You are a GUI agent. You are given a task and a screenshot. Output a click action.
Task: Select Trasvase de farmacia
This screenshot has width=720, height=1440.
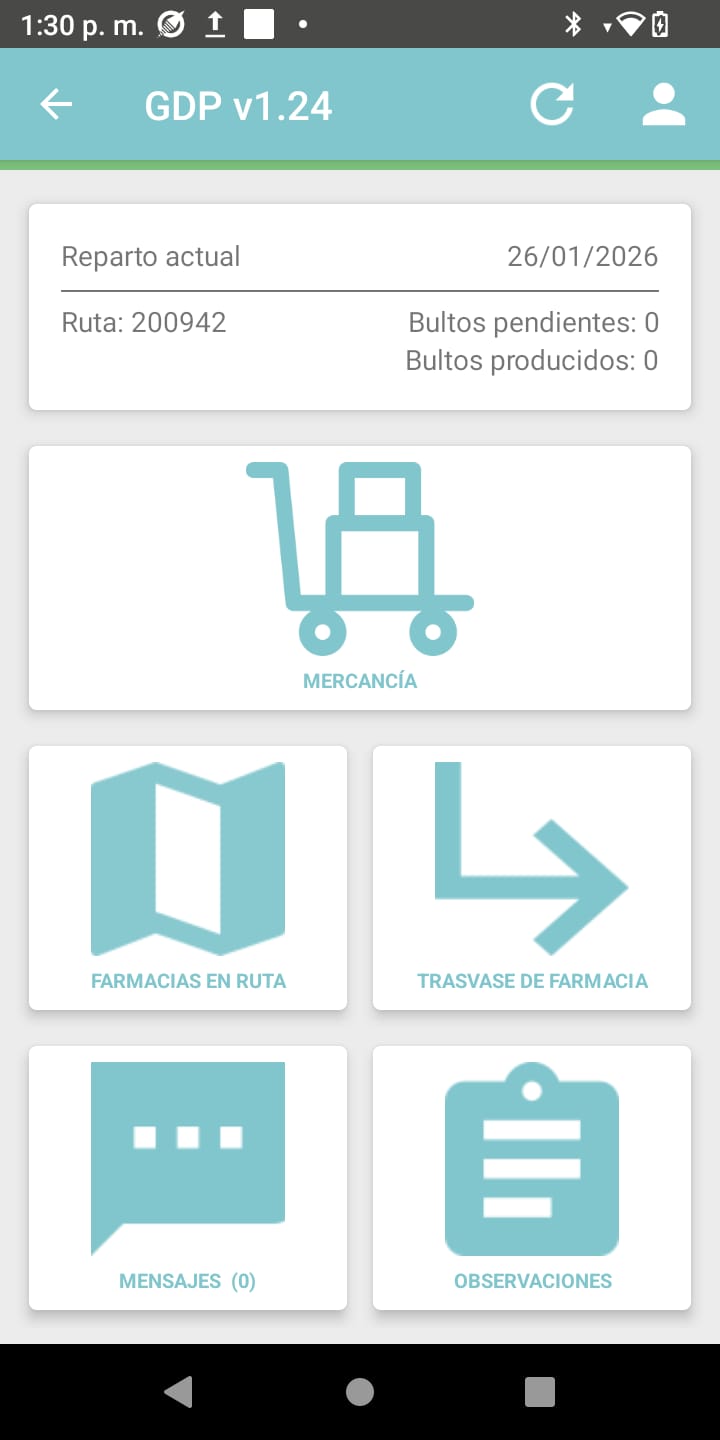click(x=532, y=878)
